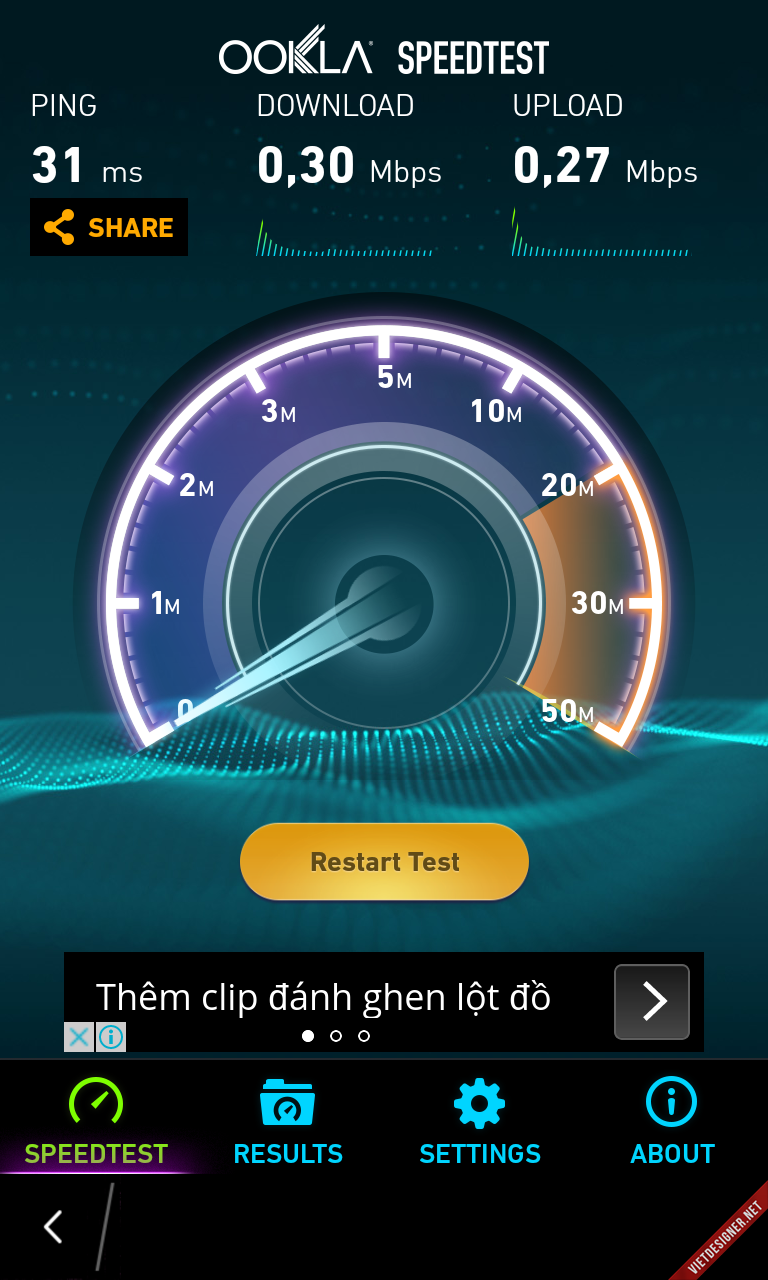Share the speed test result
This screenshot has height=1280, width=768.
pyautogui.click(x=108, y=227)
